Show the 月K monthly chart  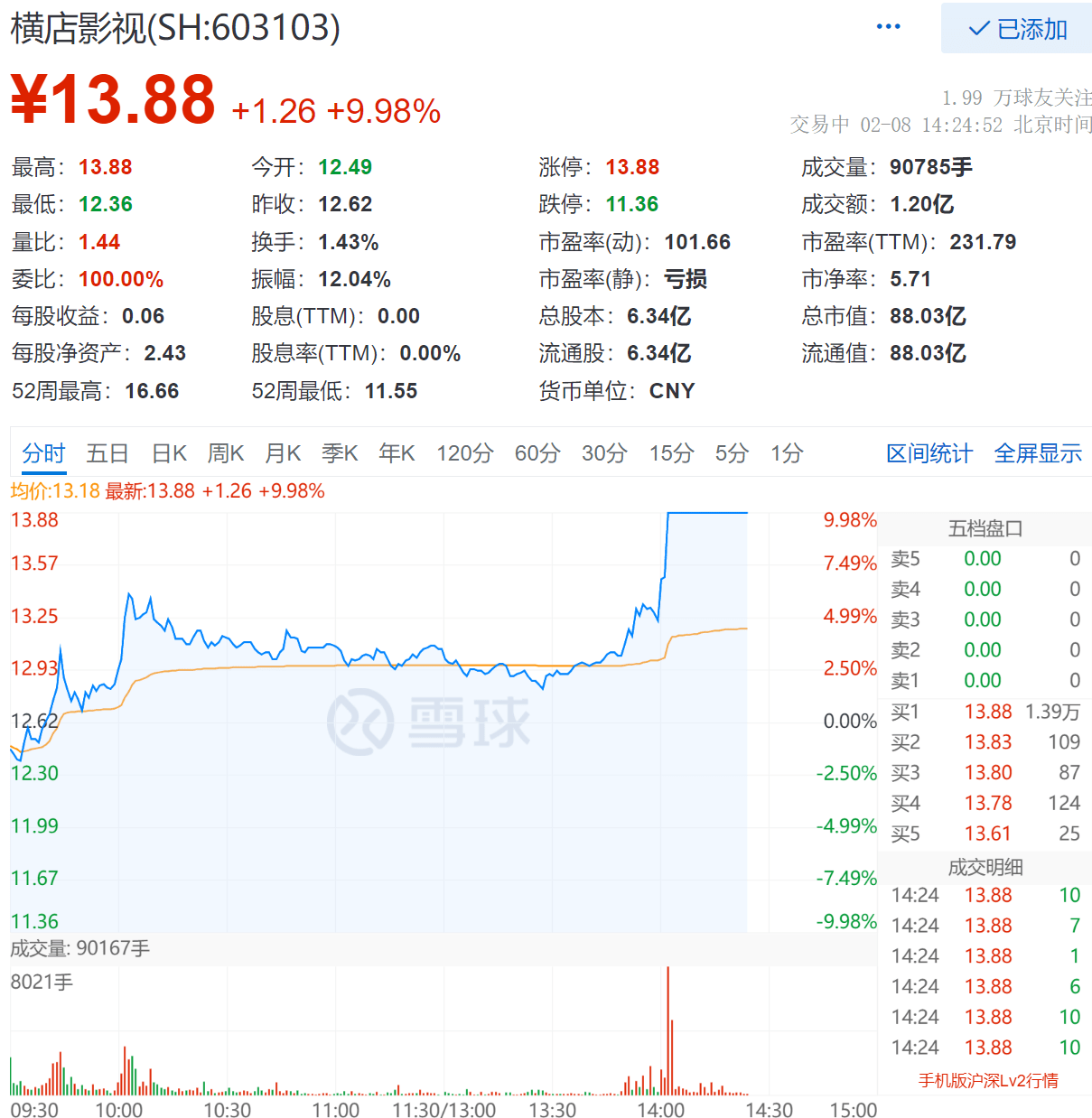(x=283, y=453)
